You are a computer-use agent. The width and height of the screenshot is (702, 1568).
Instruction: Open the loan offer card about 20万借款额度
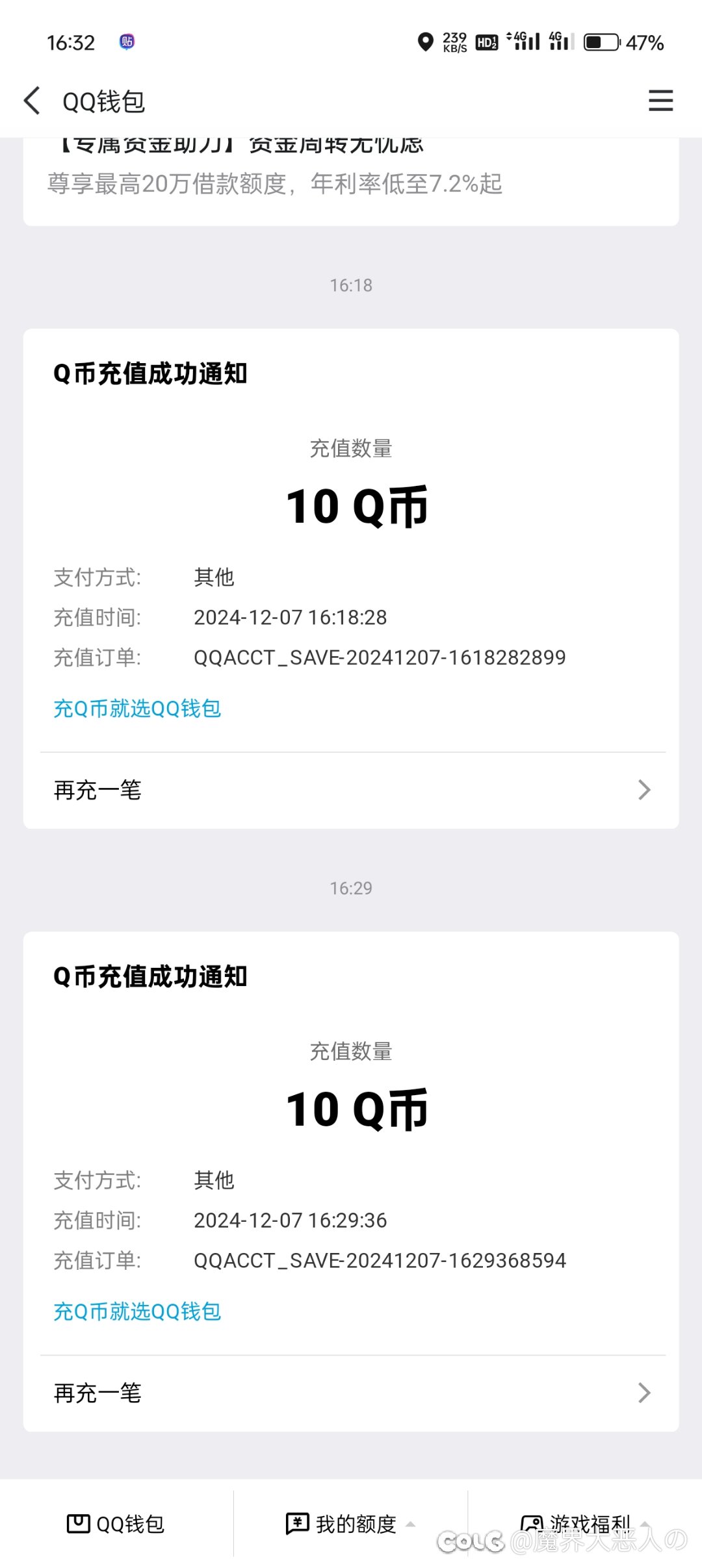[x=351, y=181]
